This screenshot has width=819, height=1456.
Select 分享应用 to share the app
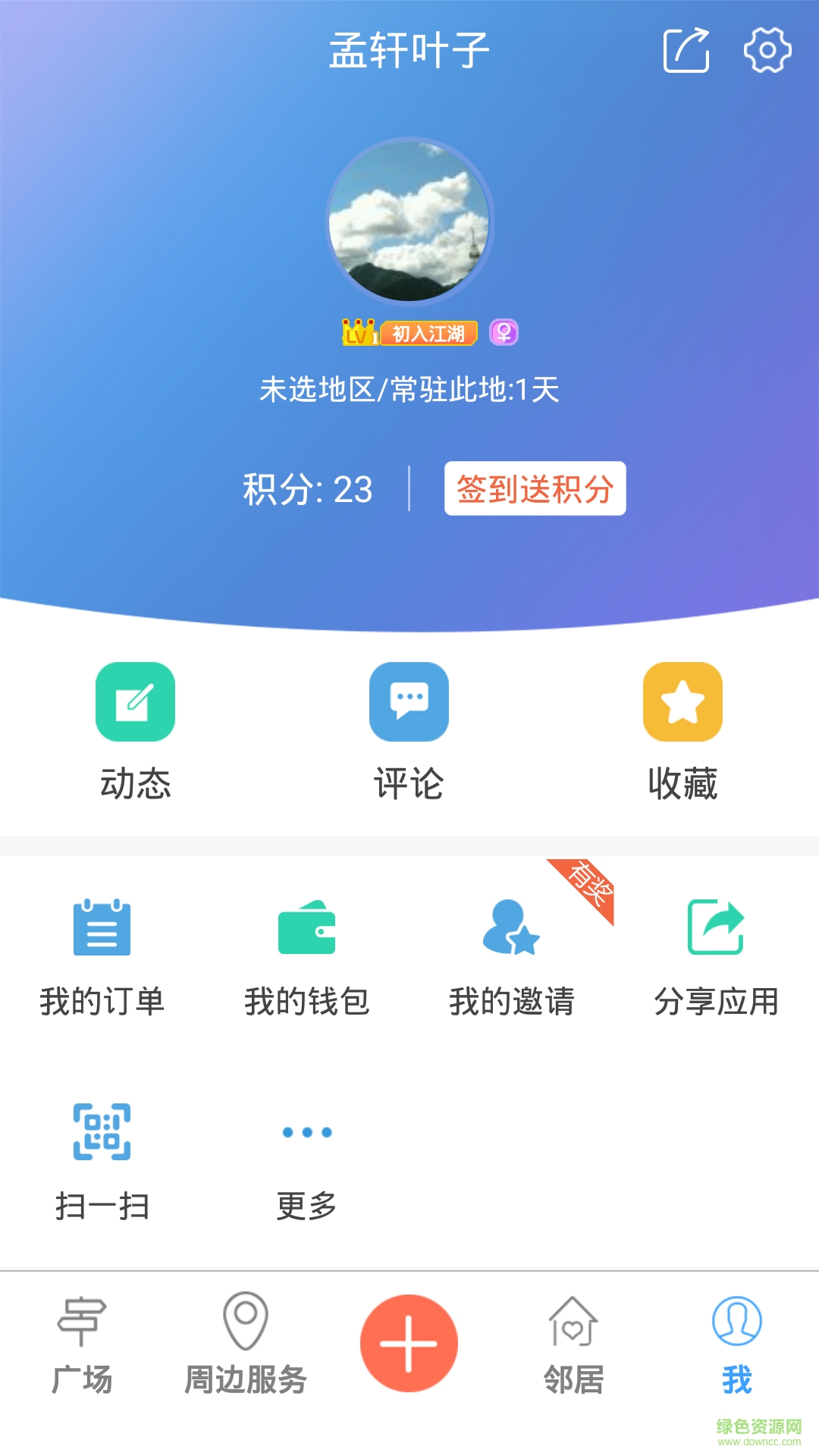[x=716, y=957]
